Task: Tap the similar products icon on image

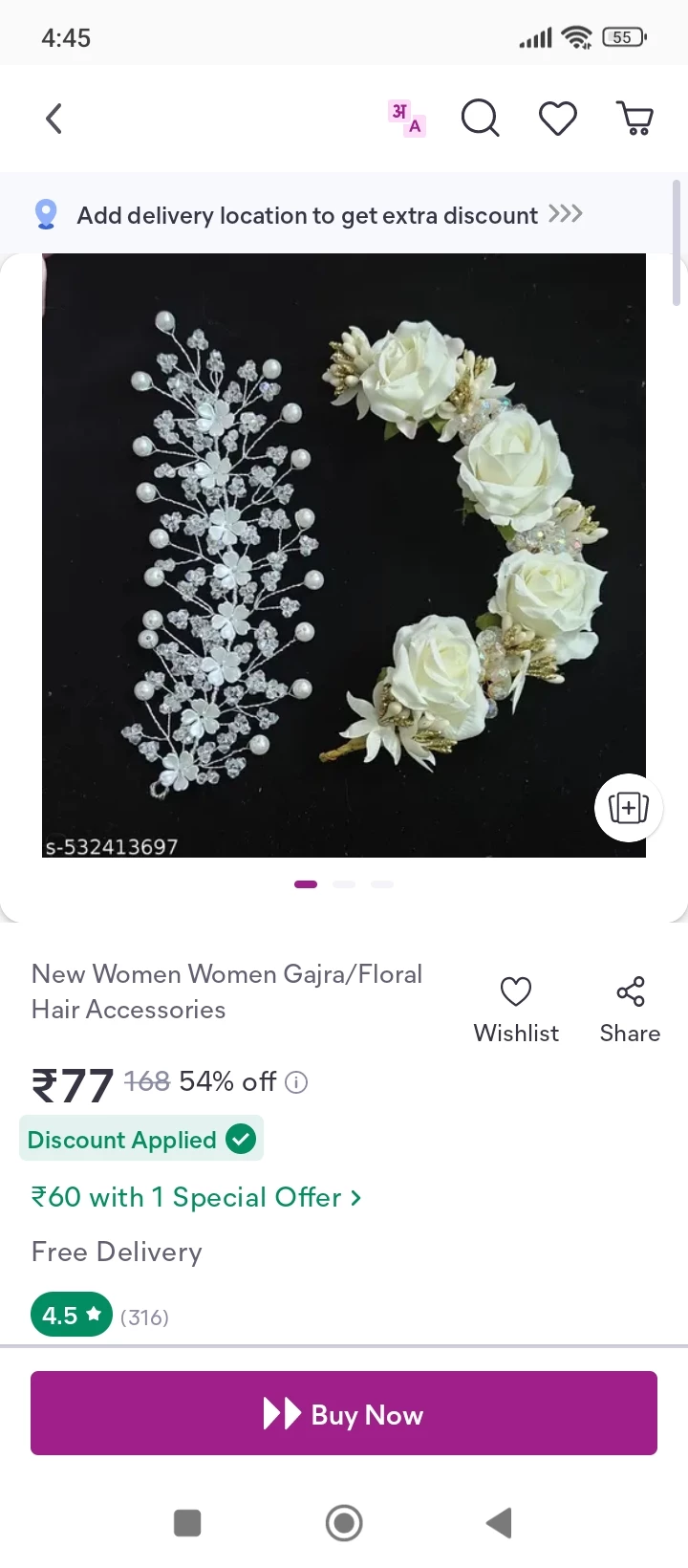Action: coord(628,807)
